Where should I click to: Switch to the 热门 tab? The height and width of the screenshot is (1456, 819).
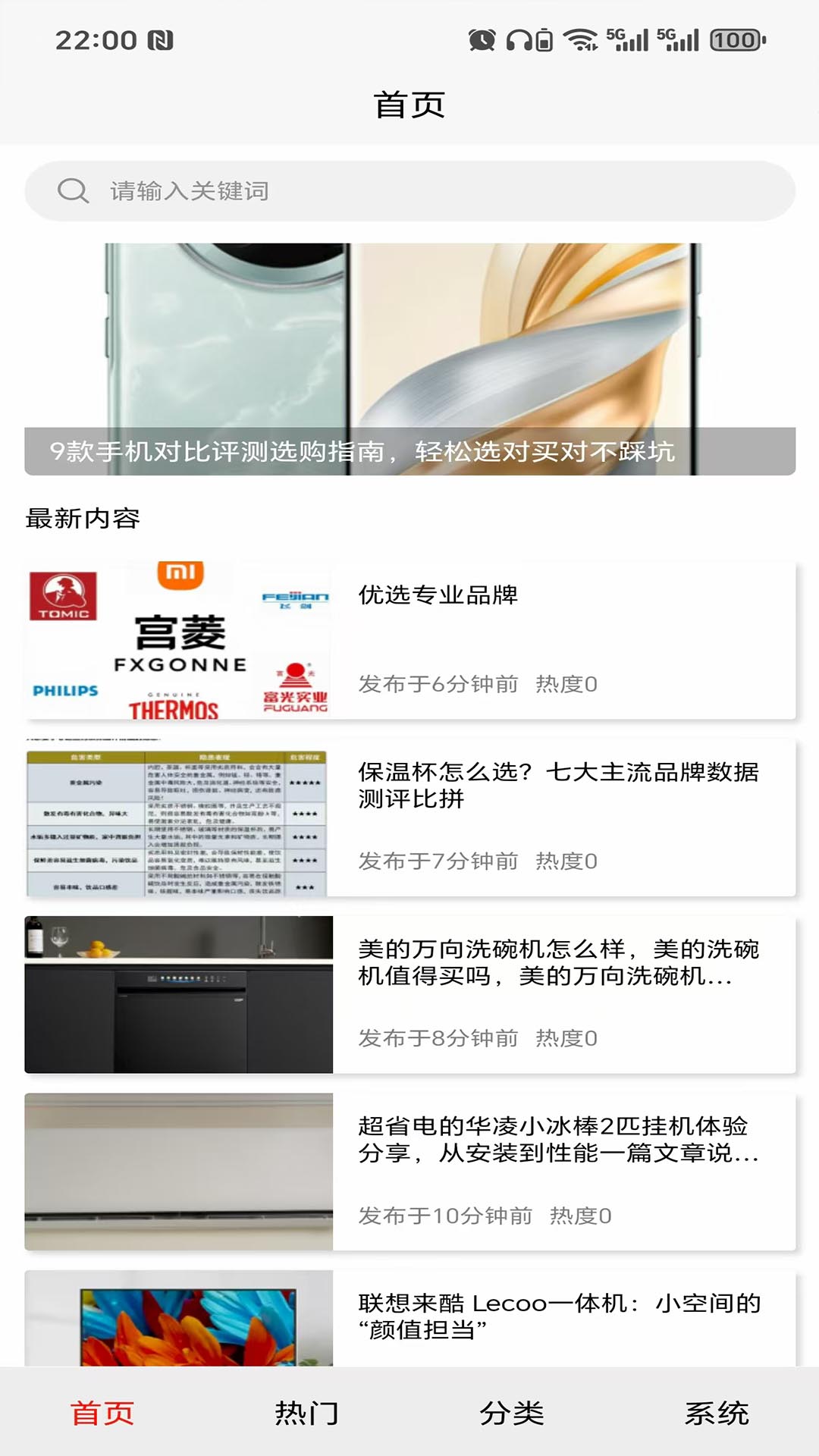[x=306, y=1413]
